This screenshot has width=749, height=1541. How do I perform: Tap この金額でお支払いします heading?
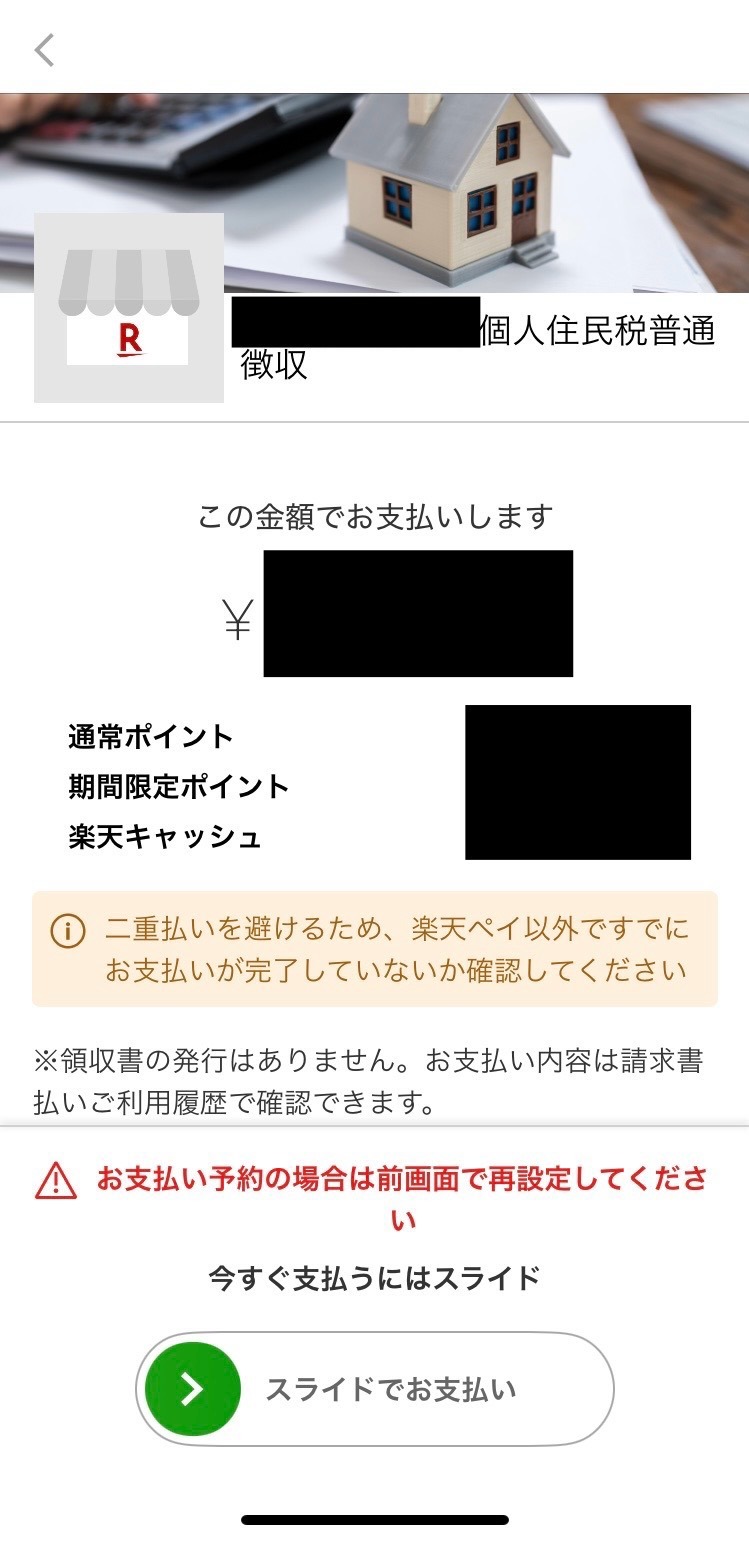(374, 513)
